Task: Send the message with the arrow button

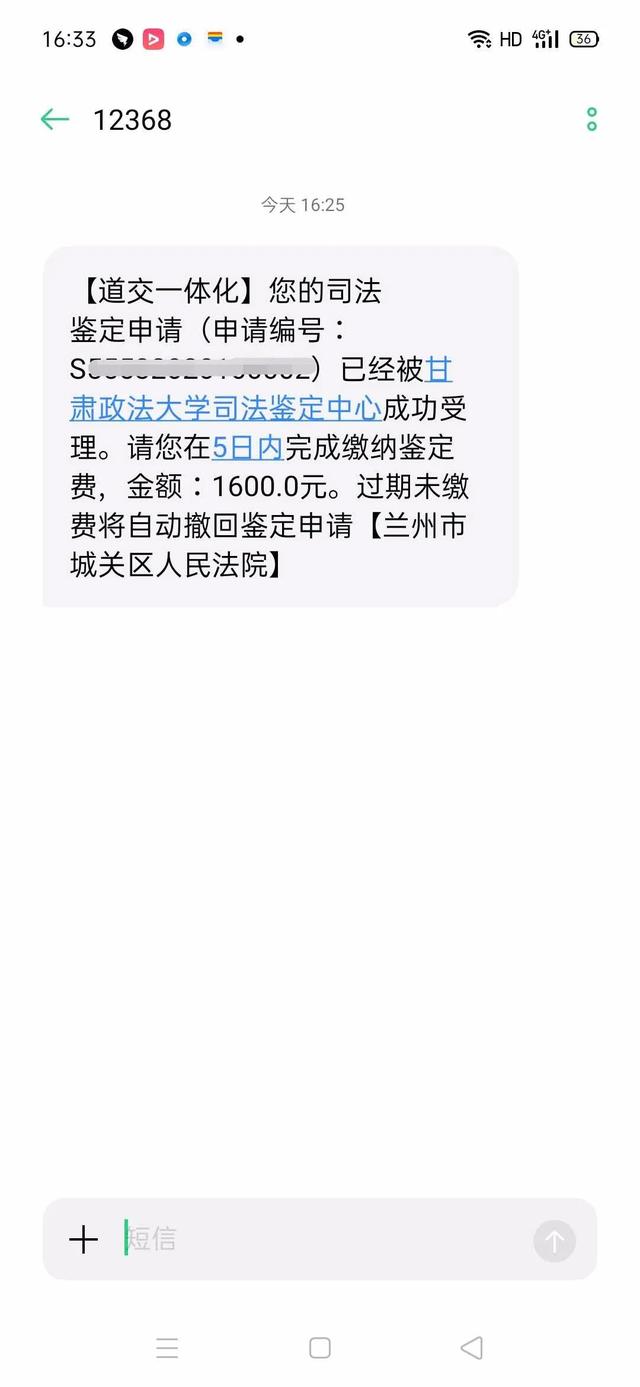Action: (x=554, y=1241)
